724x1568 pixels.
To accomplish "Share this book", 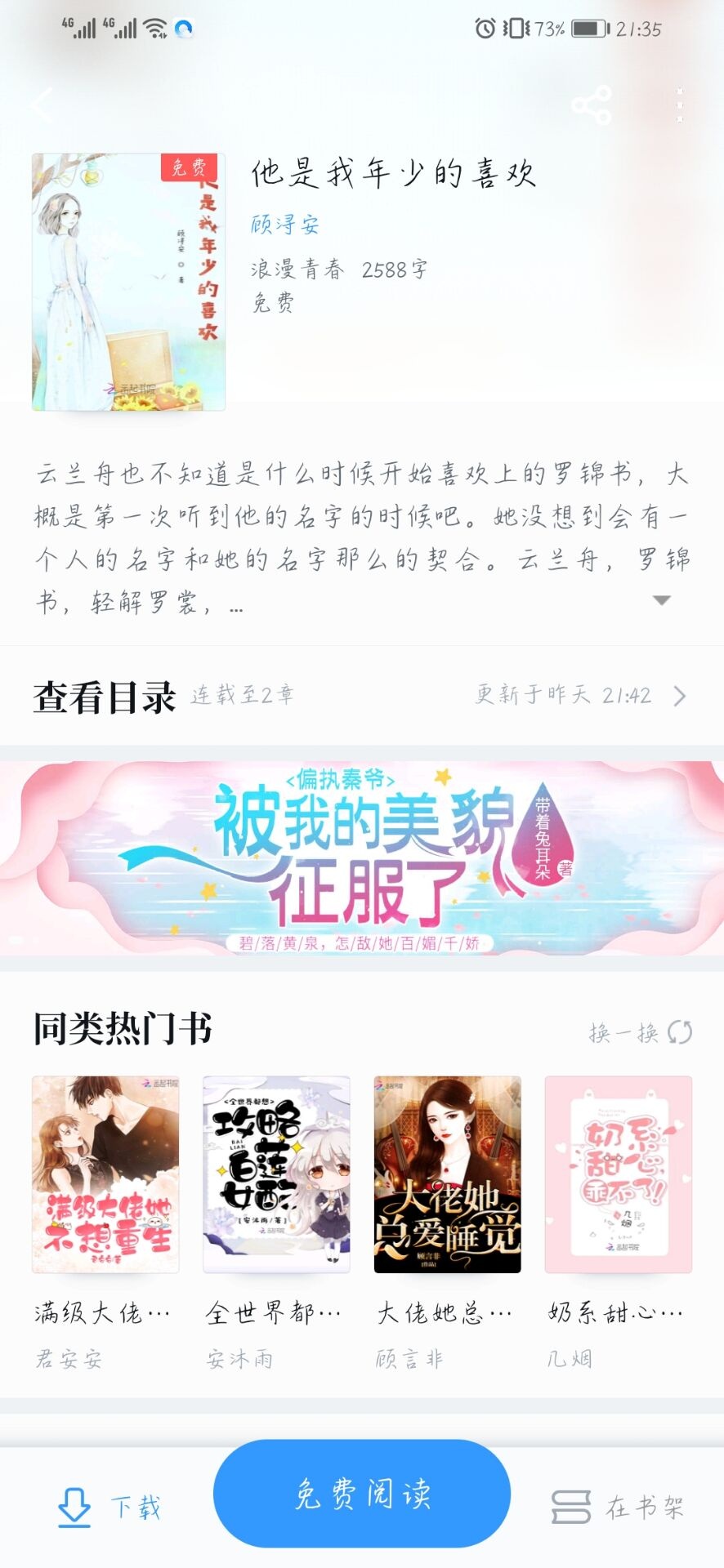I will 592,105.
